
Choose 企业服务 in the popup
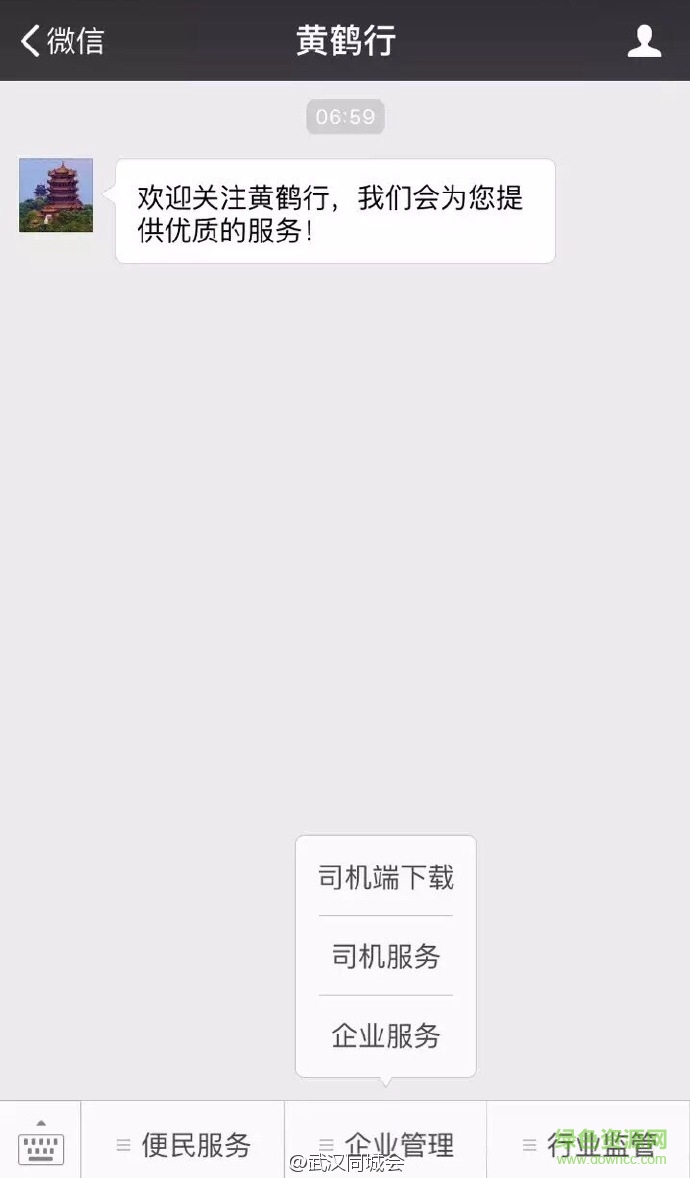(386, 1035)
